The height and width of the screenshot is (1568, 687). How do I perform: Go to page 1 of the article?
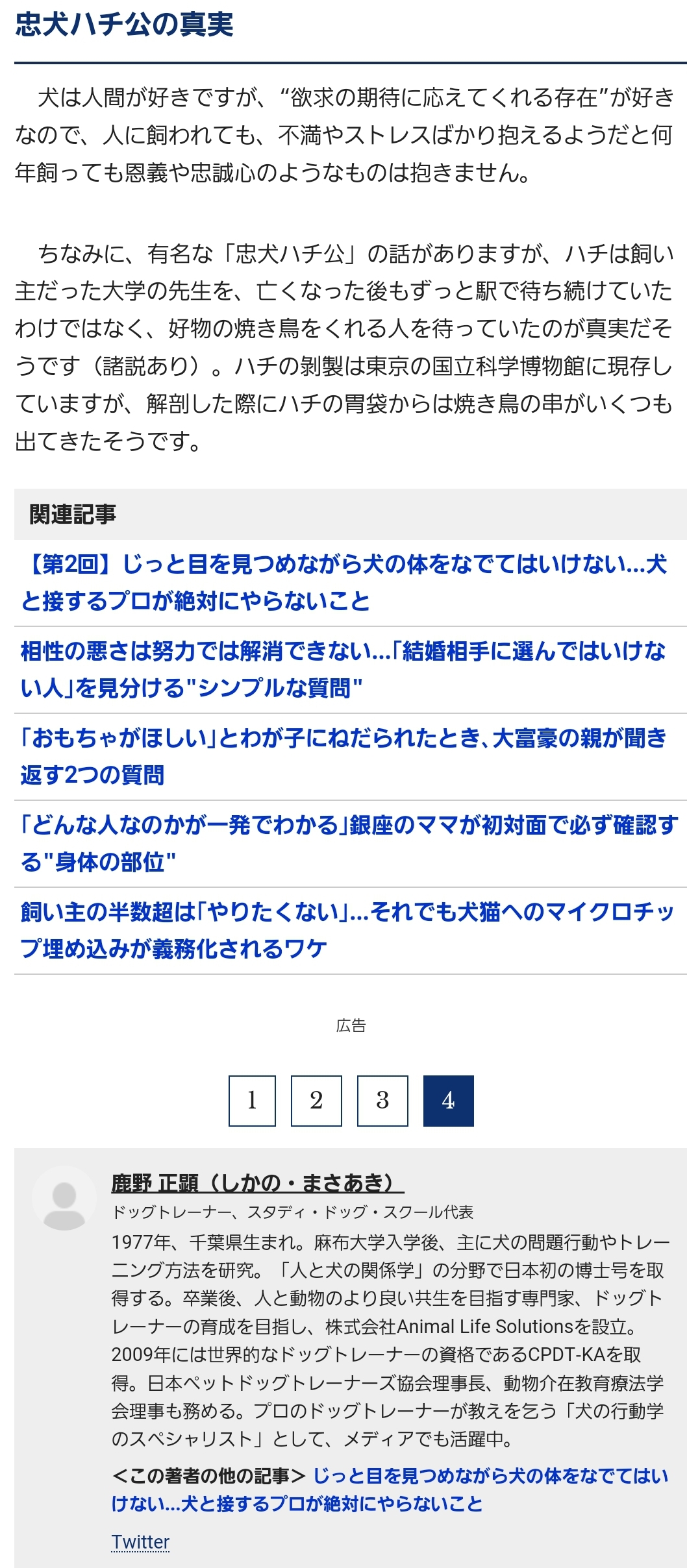tap(252, 1101)
